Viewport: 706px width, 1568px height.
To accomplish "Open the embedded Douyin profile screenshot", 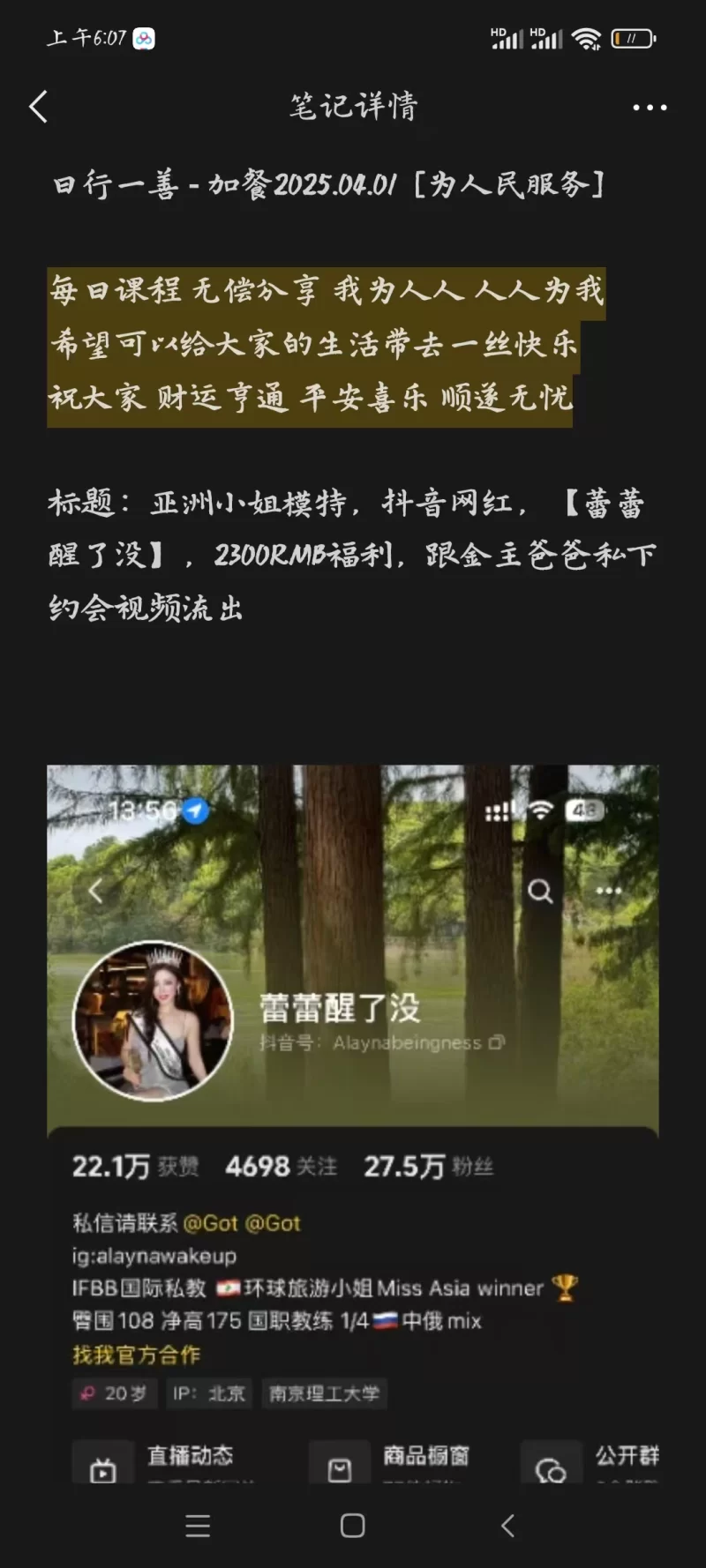I will (x=352, y=1120).
